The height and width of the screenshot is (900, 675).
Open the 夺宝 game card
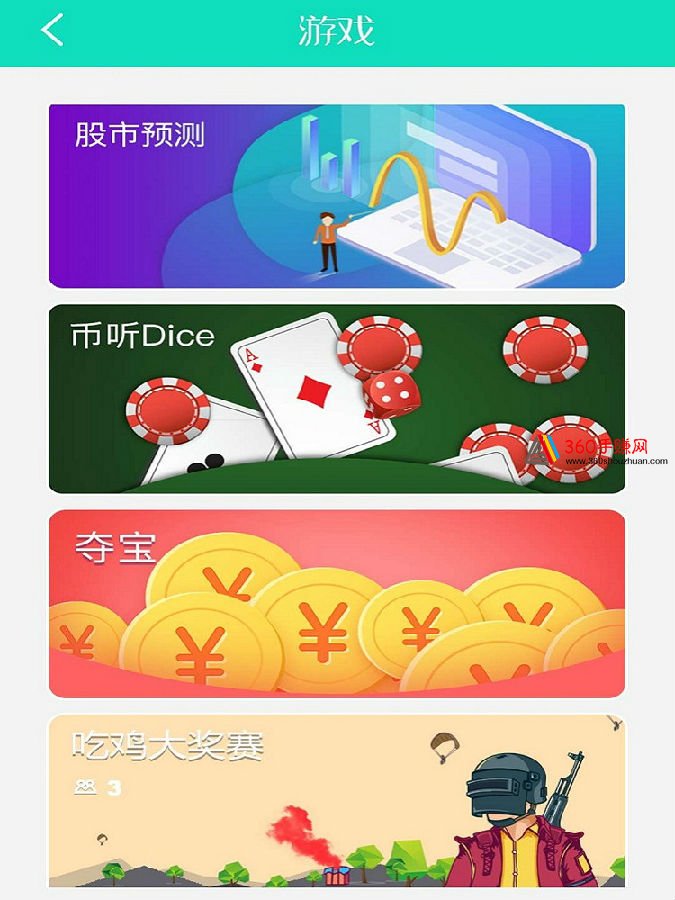[337, 603]
